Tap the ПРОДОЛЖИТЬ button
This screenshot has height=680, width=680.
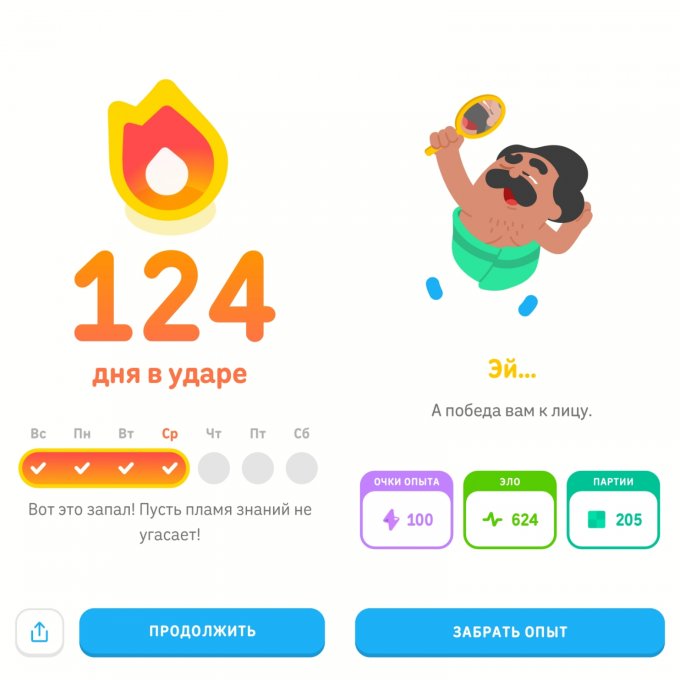pos(202,631)
